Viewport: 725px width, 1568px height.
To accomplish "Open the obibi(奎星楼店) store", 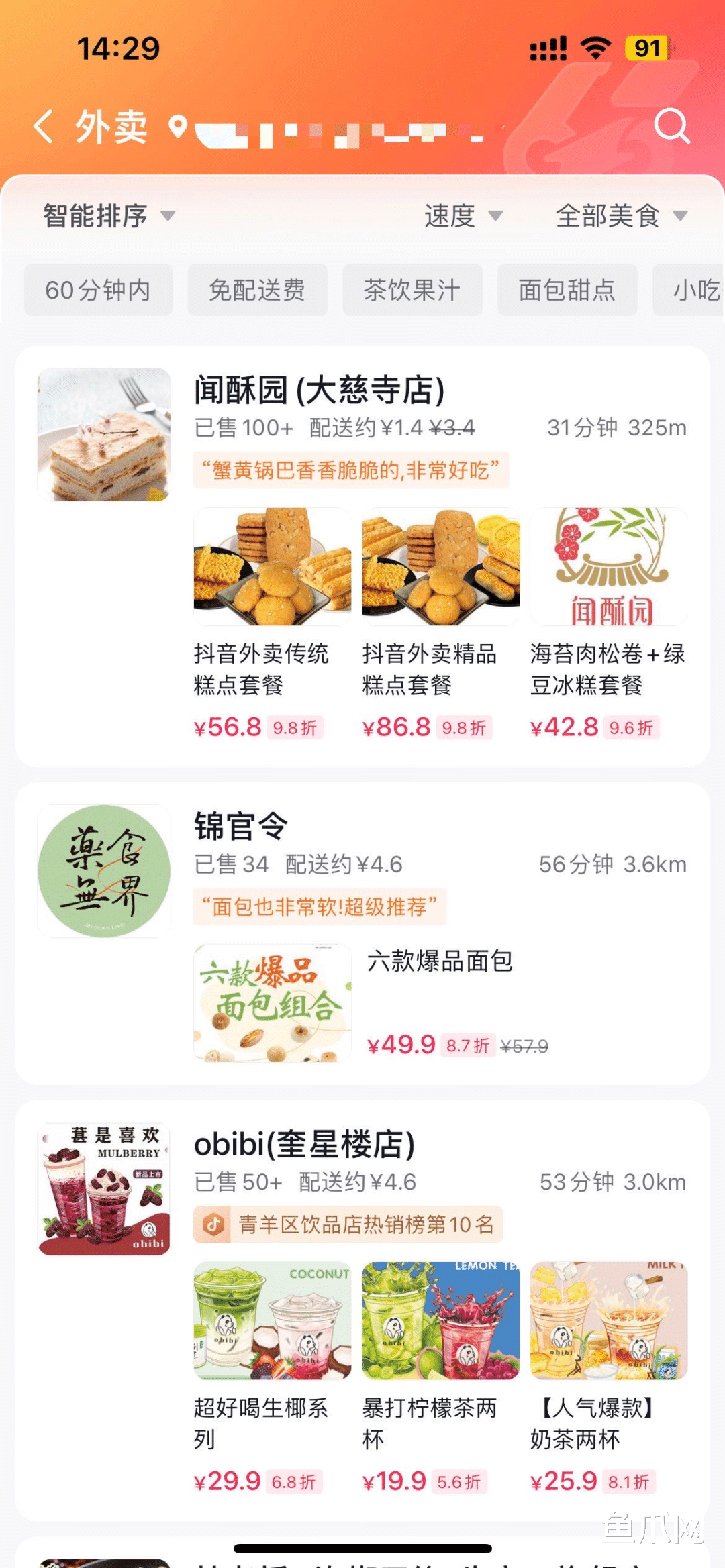I will click(304, 1145).
